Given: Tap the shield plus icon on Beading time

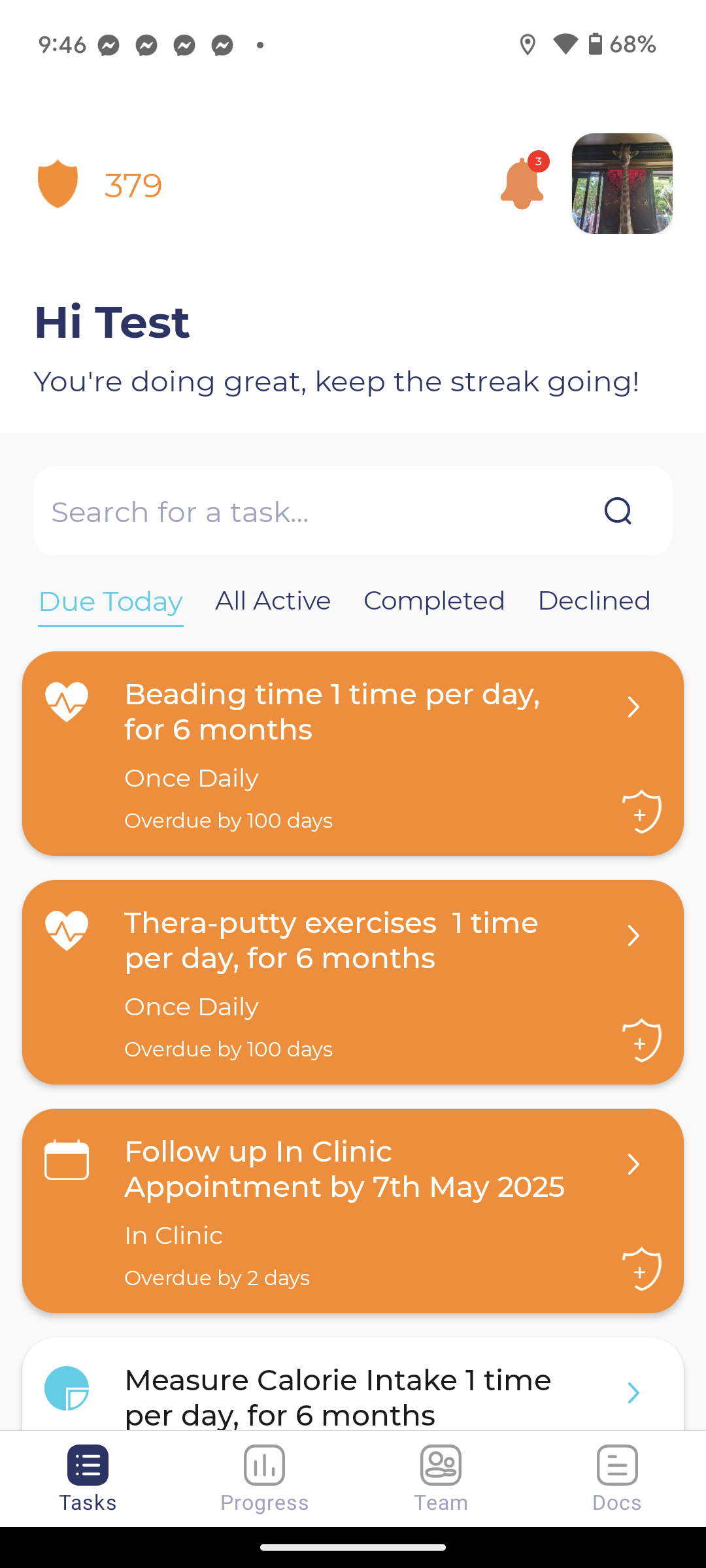Looking at the screenshot, I should tap(641, 812).
